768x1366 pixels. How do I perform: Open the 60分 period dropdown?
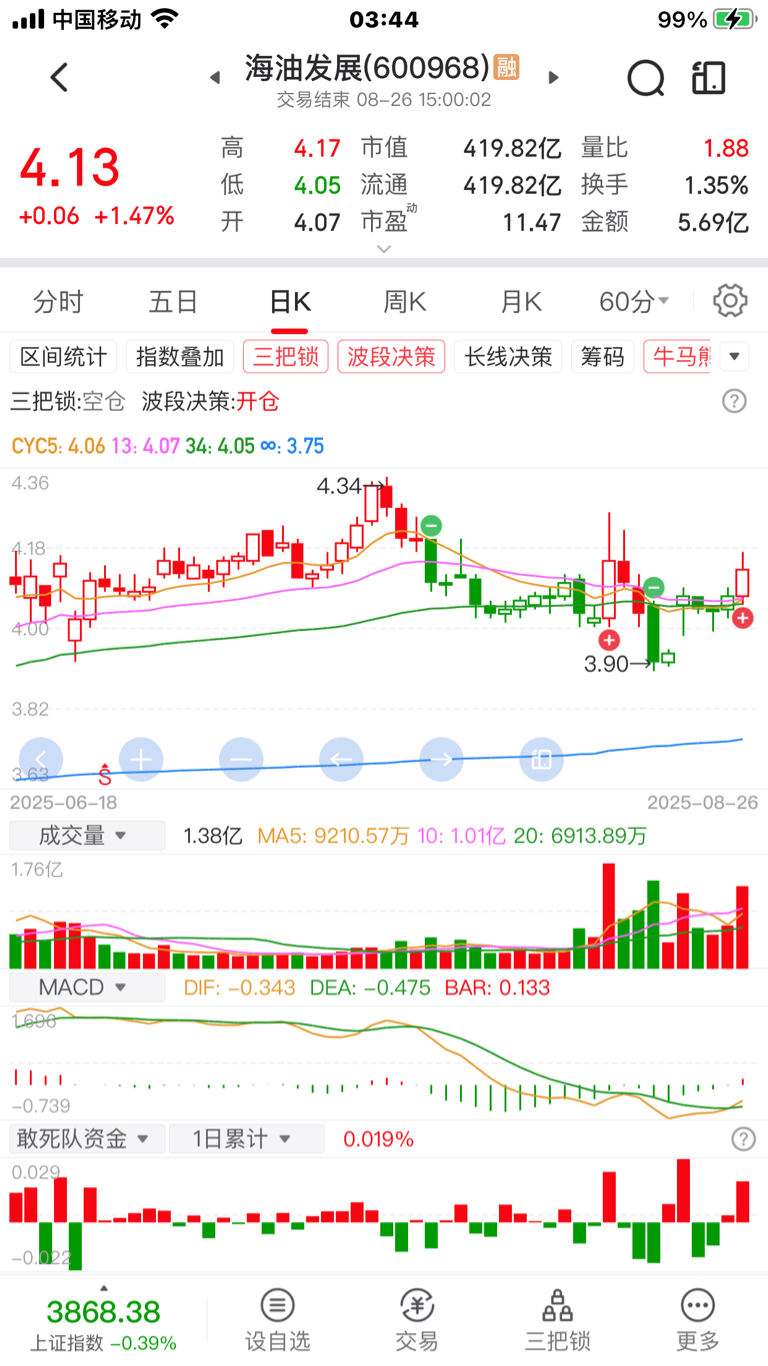tap(634, 301)
